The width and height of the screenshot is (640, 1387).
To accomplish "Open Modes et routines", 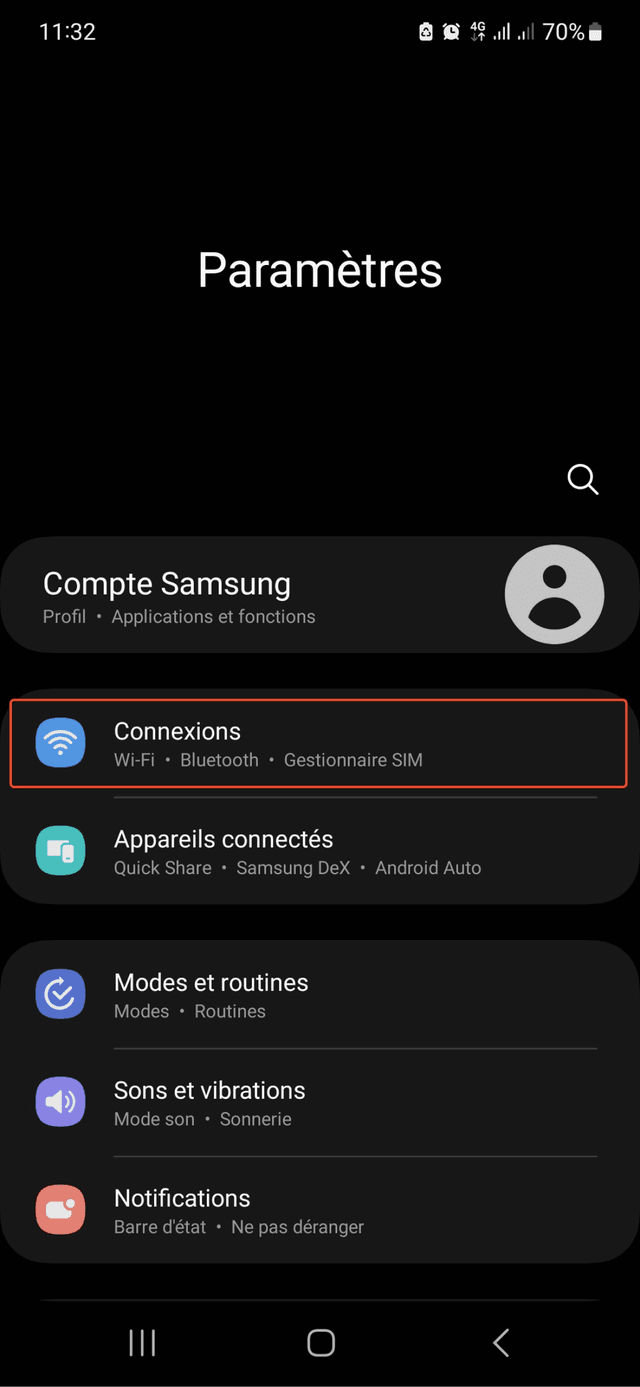I will click(318, 995).
